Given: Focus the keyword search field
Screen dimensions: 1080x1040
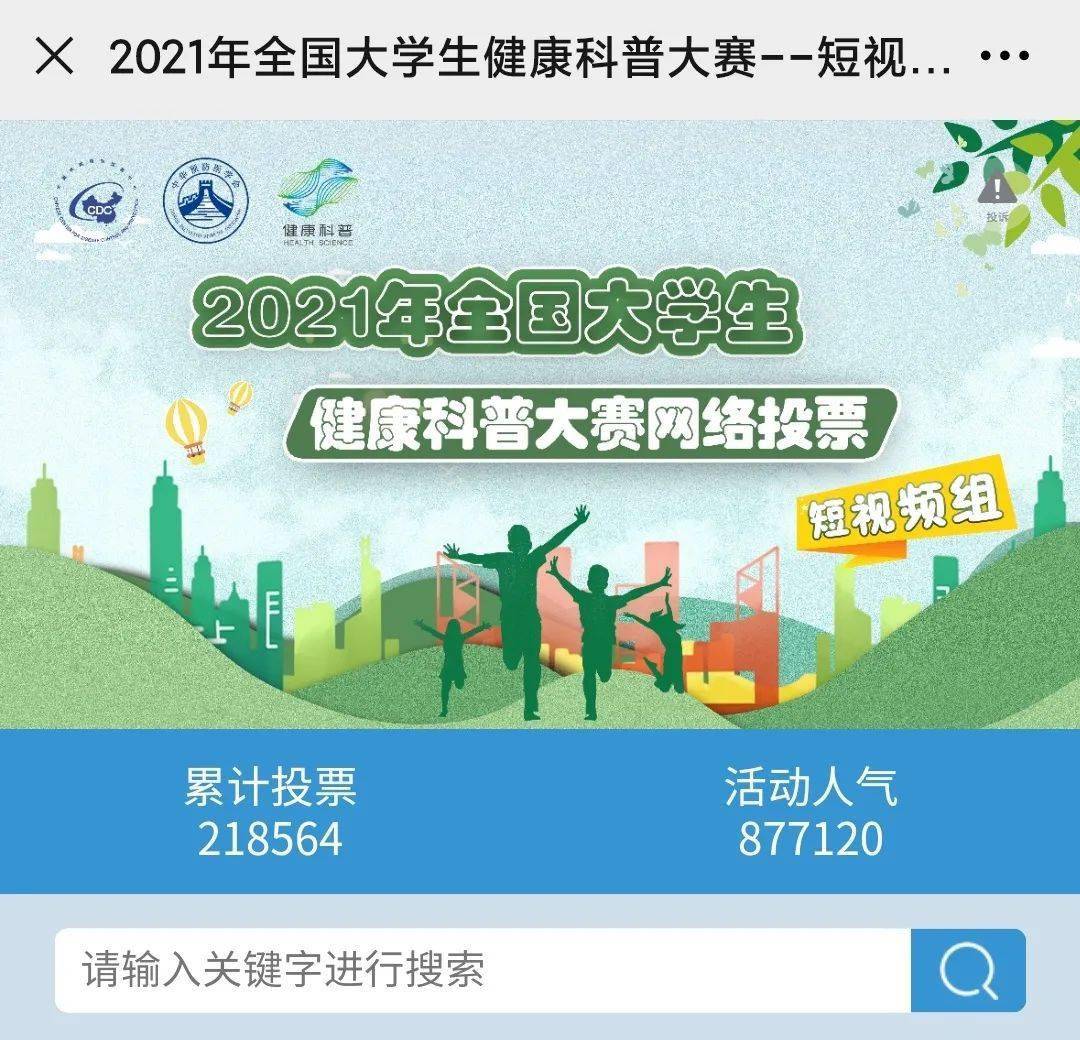Looking at the screenshot, I should point(482,969).
